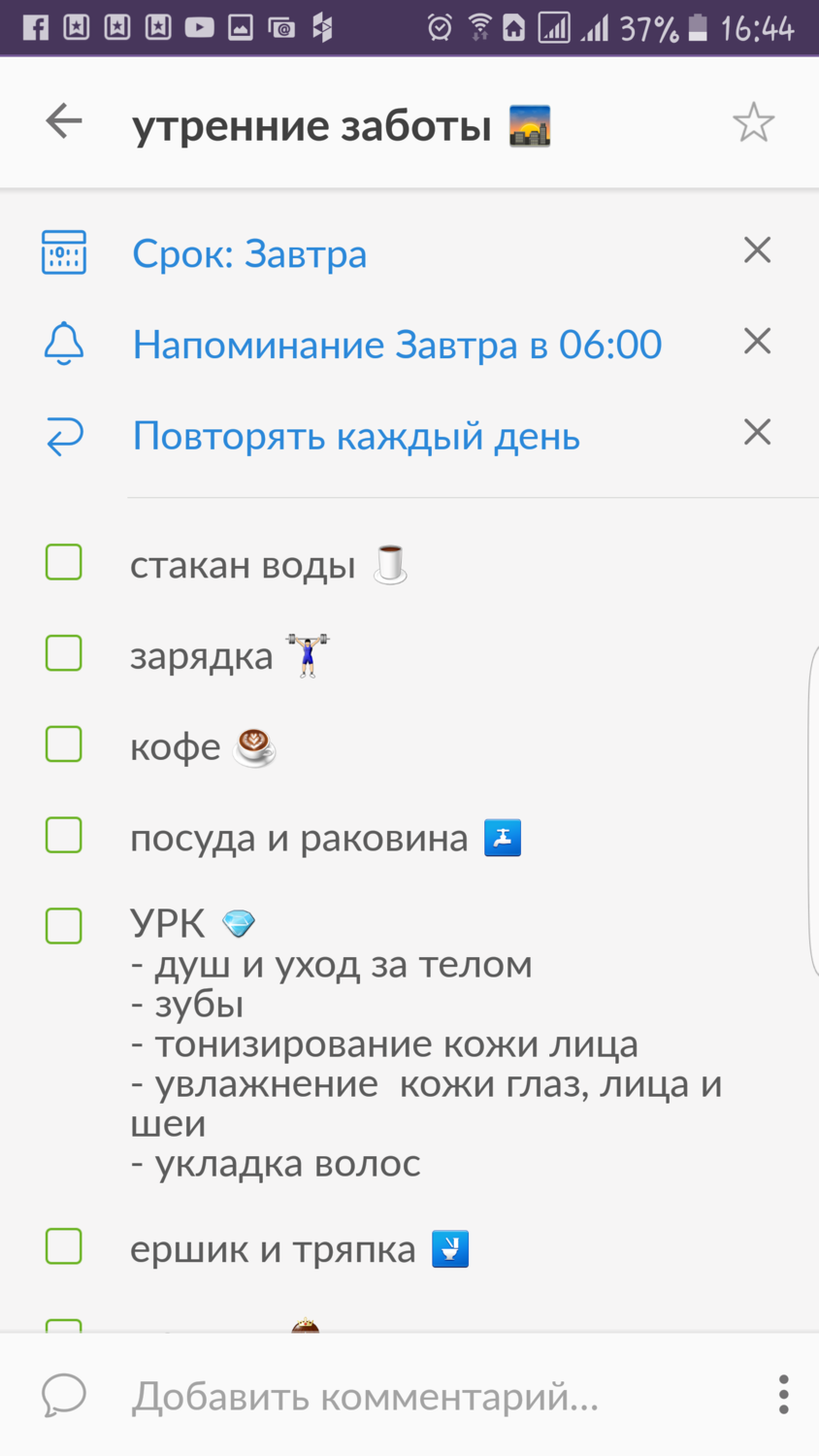Screen dimensions: 819x1456
Task: Remove the due date Срок: Завтра
Action: [757, 250]
